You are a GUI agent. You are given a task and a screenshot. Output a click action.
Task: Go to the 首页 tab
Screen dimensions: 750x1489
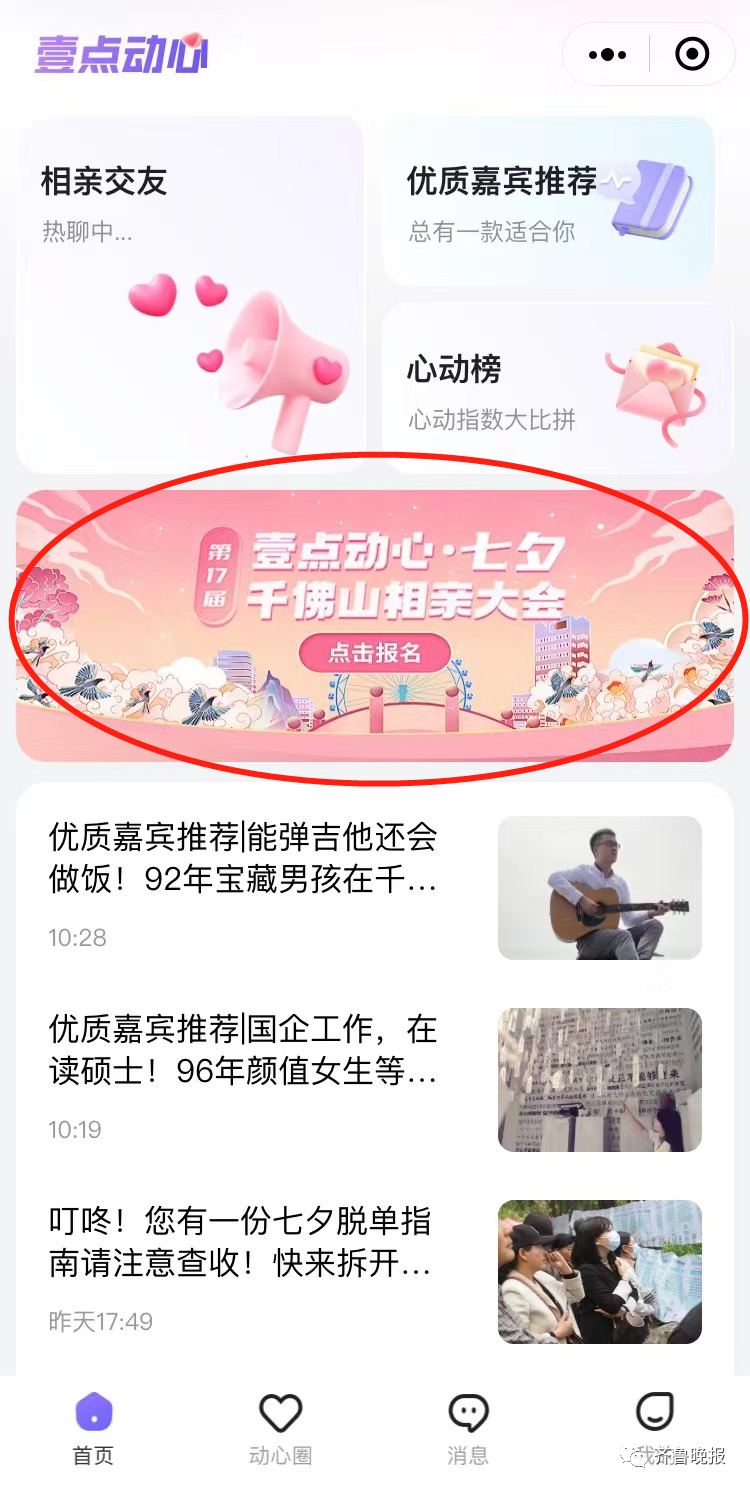click(x=94, y=1429)
